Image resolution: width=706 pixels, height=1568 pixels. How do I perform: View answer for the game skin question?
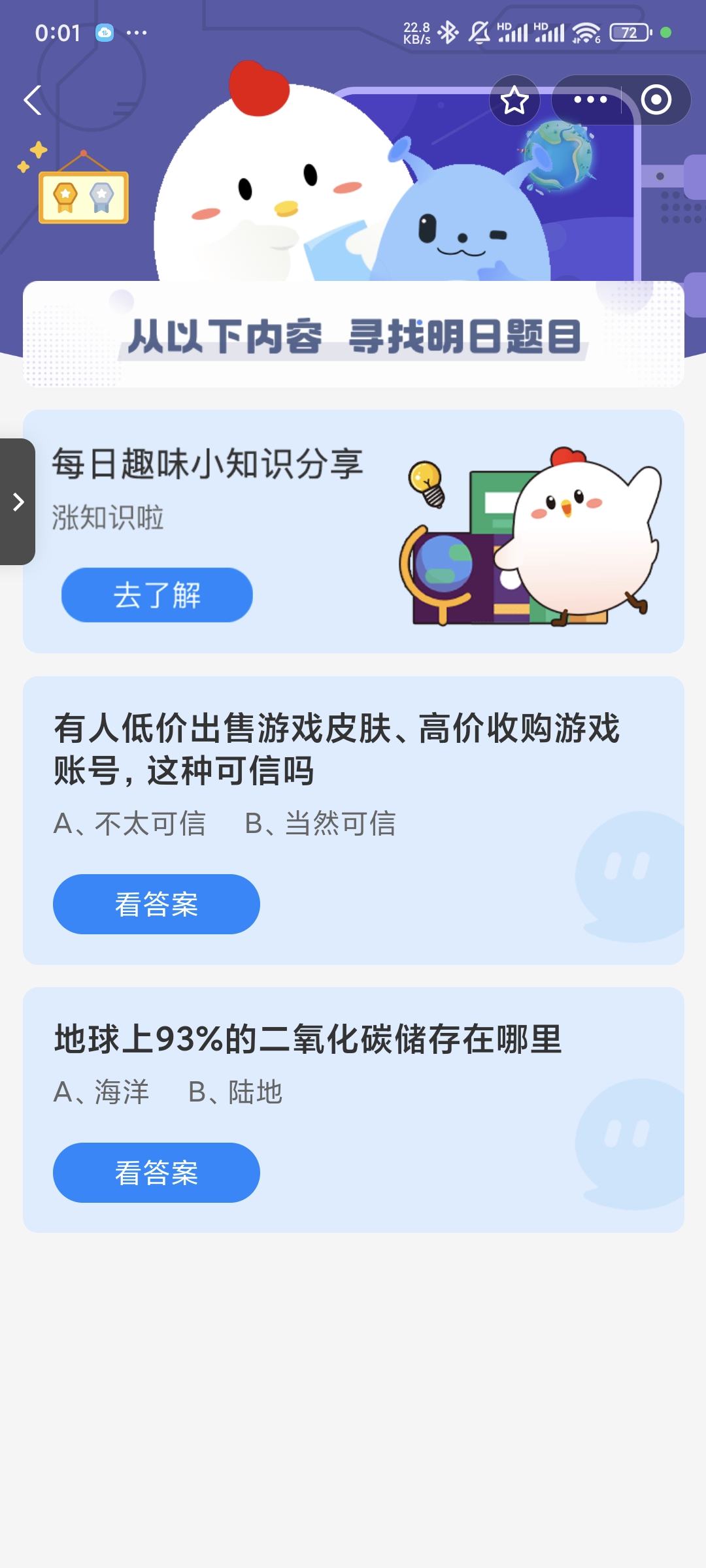pos(156,904)
